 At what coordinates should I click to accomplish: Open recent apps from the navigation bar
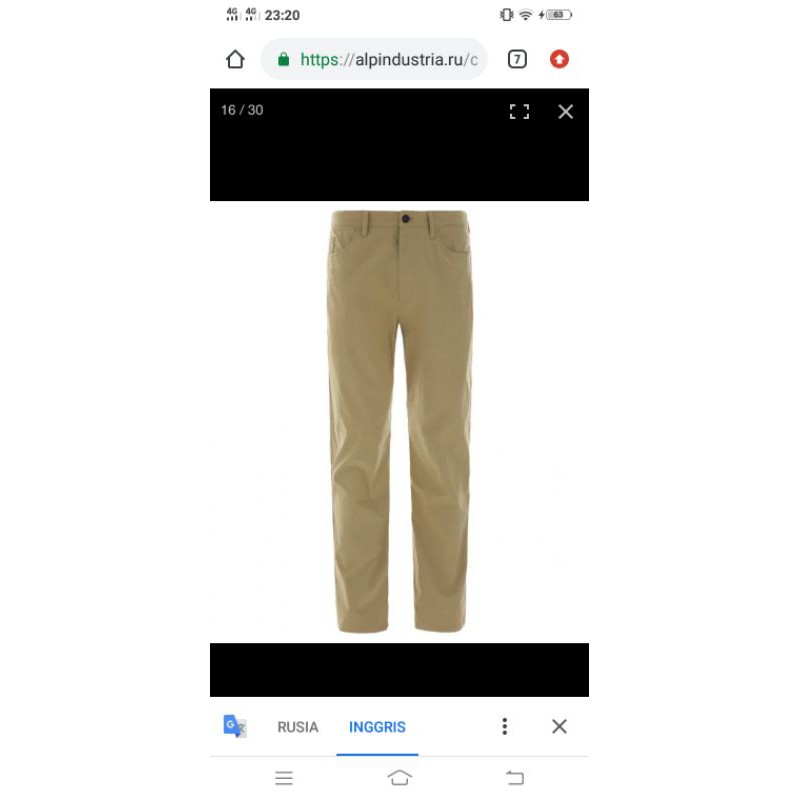[284, 778]
